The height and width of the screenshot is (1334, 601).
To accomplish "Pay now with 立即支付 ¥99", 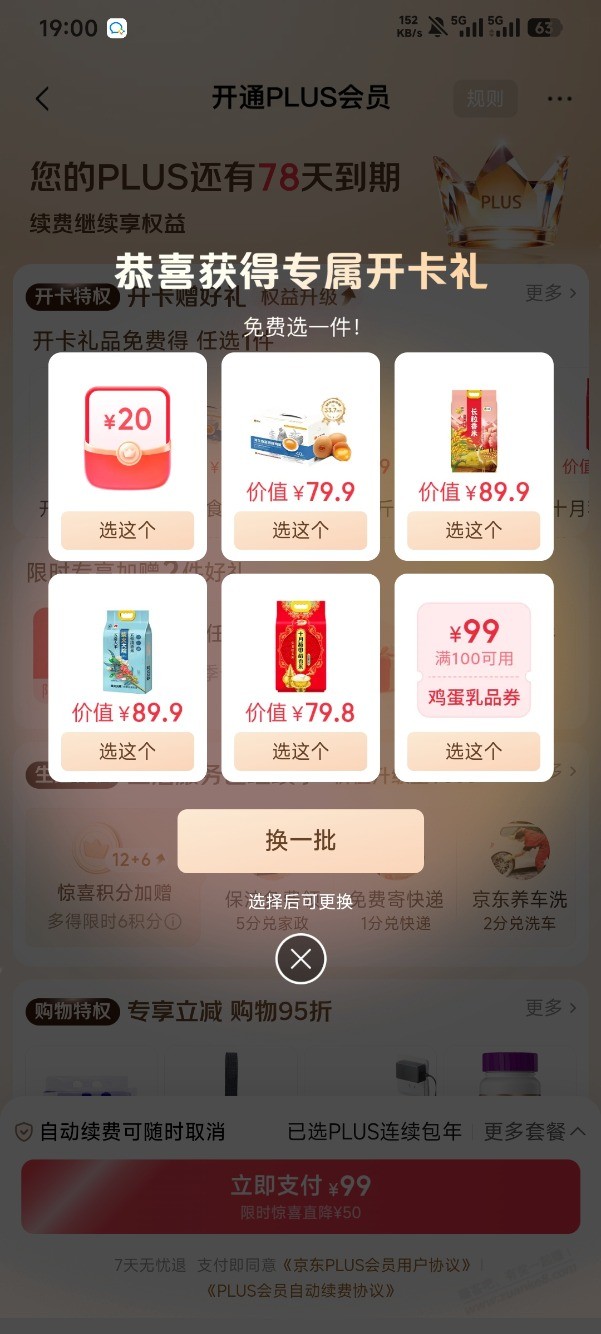I will (x=300, y=1197).
